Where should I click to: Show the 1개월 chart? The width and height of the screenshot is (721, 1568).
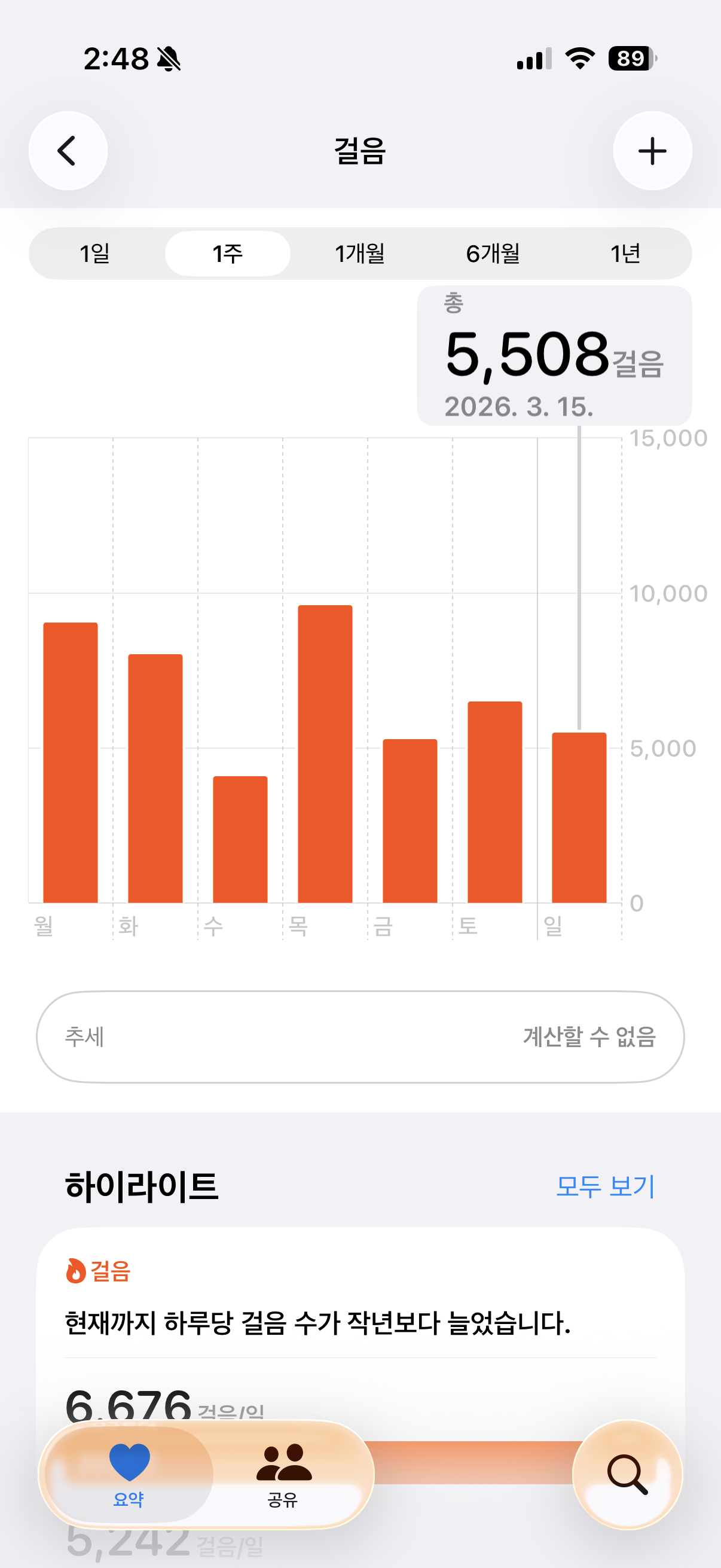(x=359, y=253)
